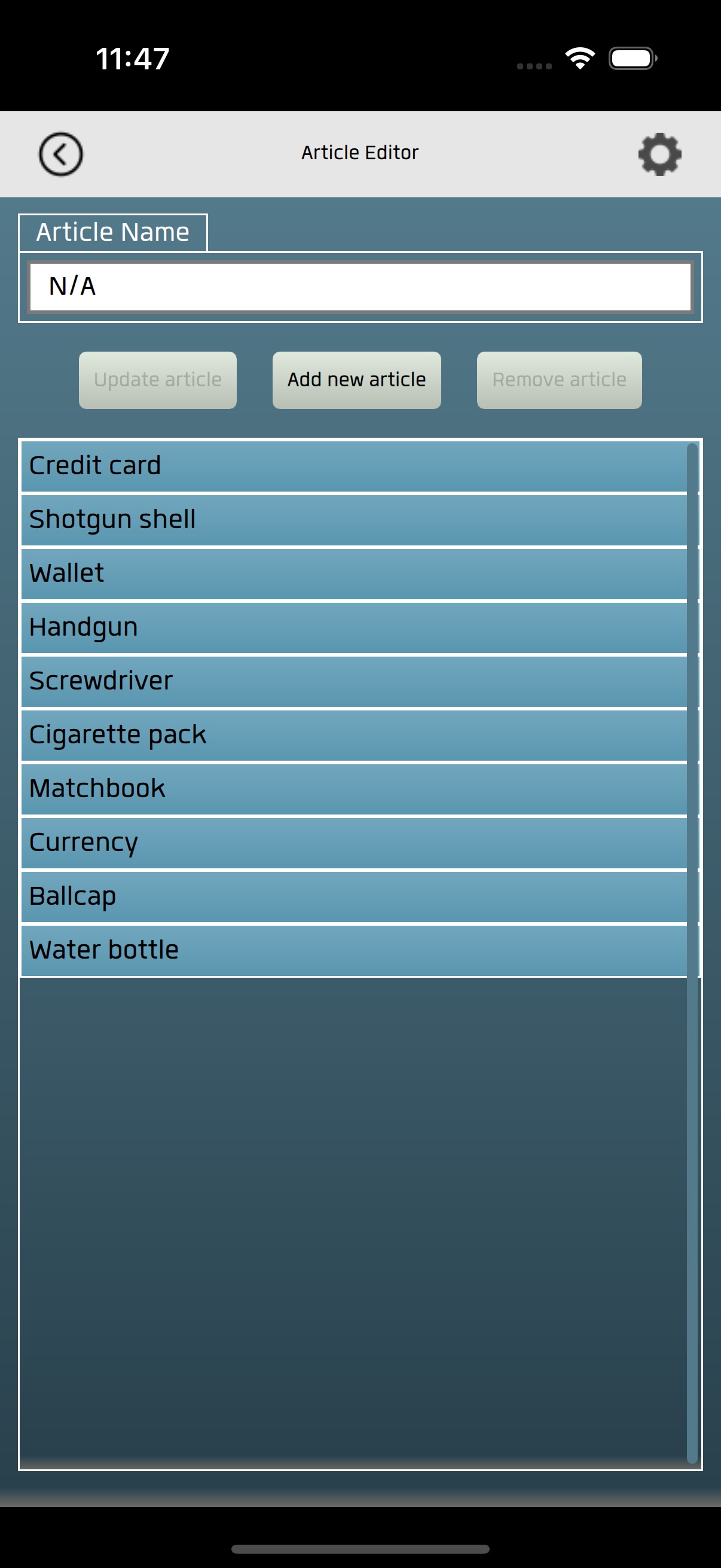Select the Shotgun shell article
The image size is (721, 1568).
coord(355,520)
